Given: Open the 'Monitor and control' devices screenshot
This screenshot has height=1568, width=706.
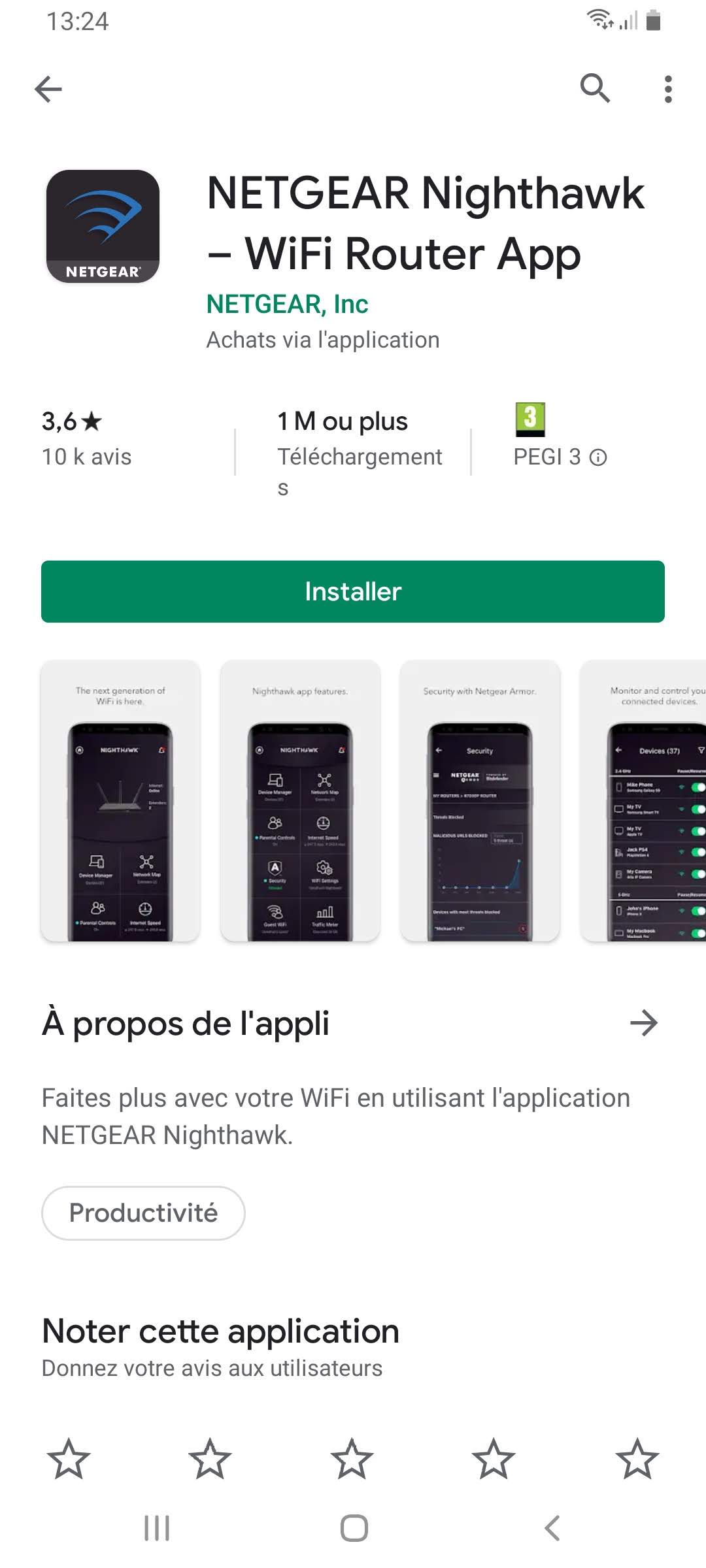Looking at the screenshot, I should click(x=643, y=800).
